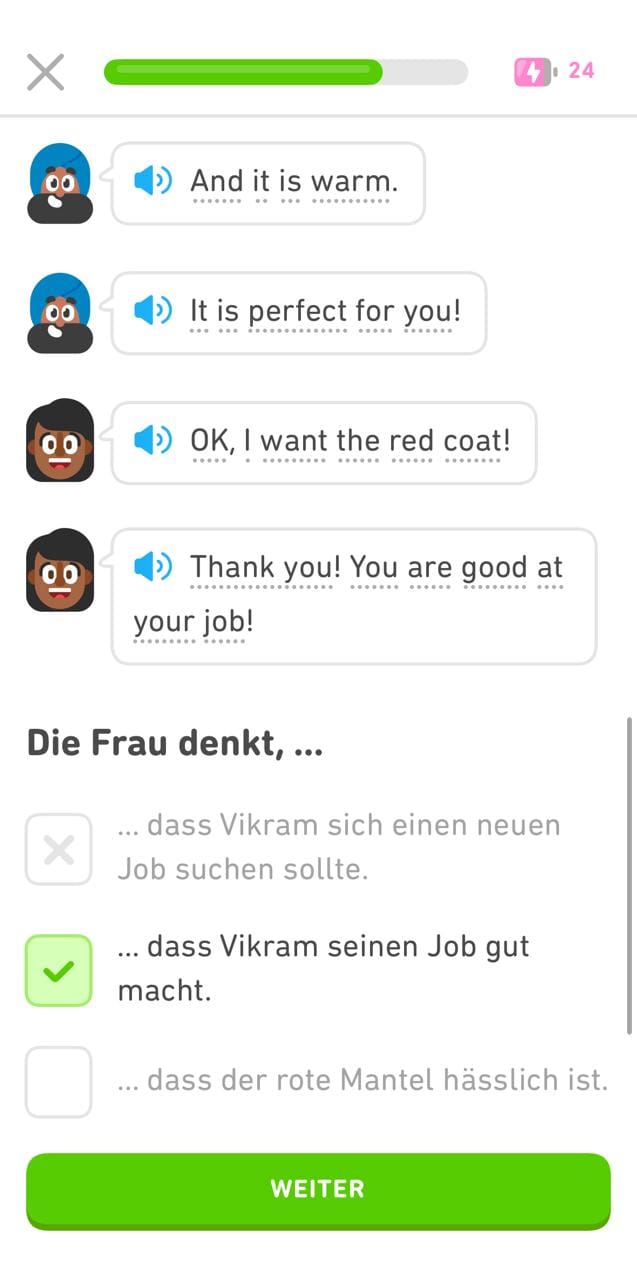Tap the checked answer "Vikram seinen Job gut macht"
The image size is (637, 1279).
59,970
